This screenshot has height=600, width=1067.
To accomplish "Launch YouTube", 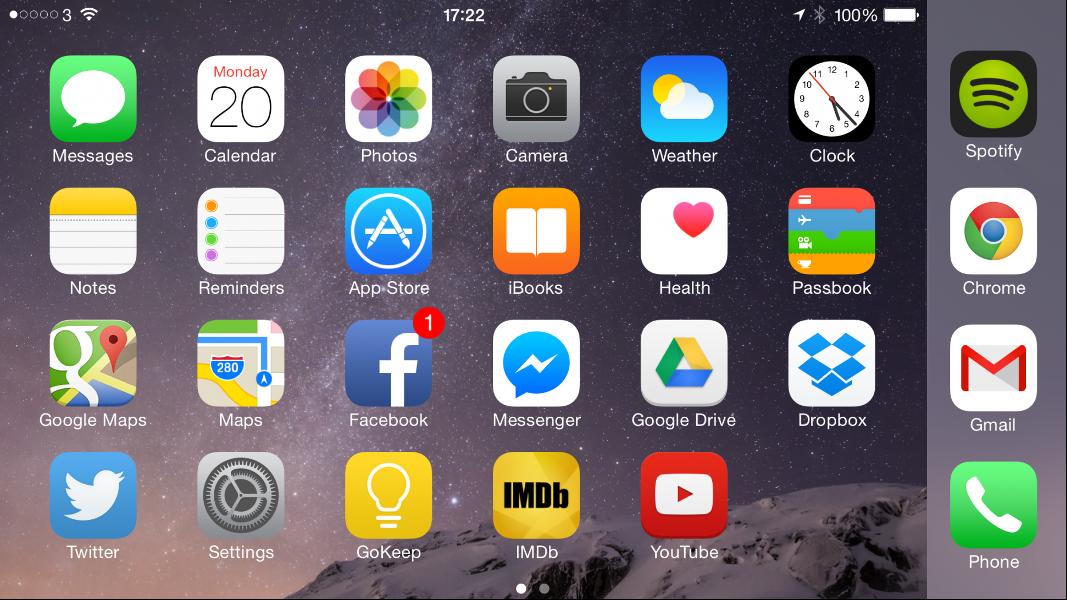I will click(x=684, y=495).
